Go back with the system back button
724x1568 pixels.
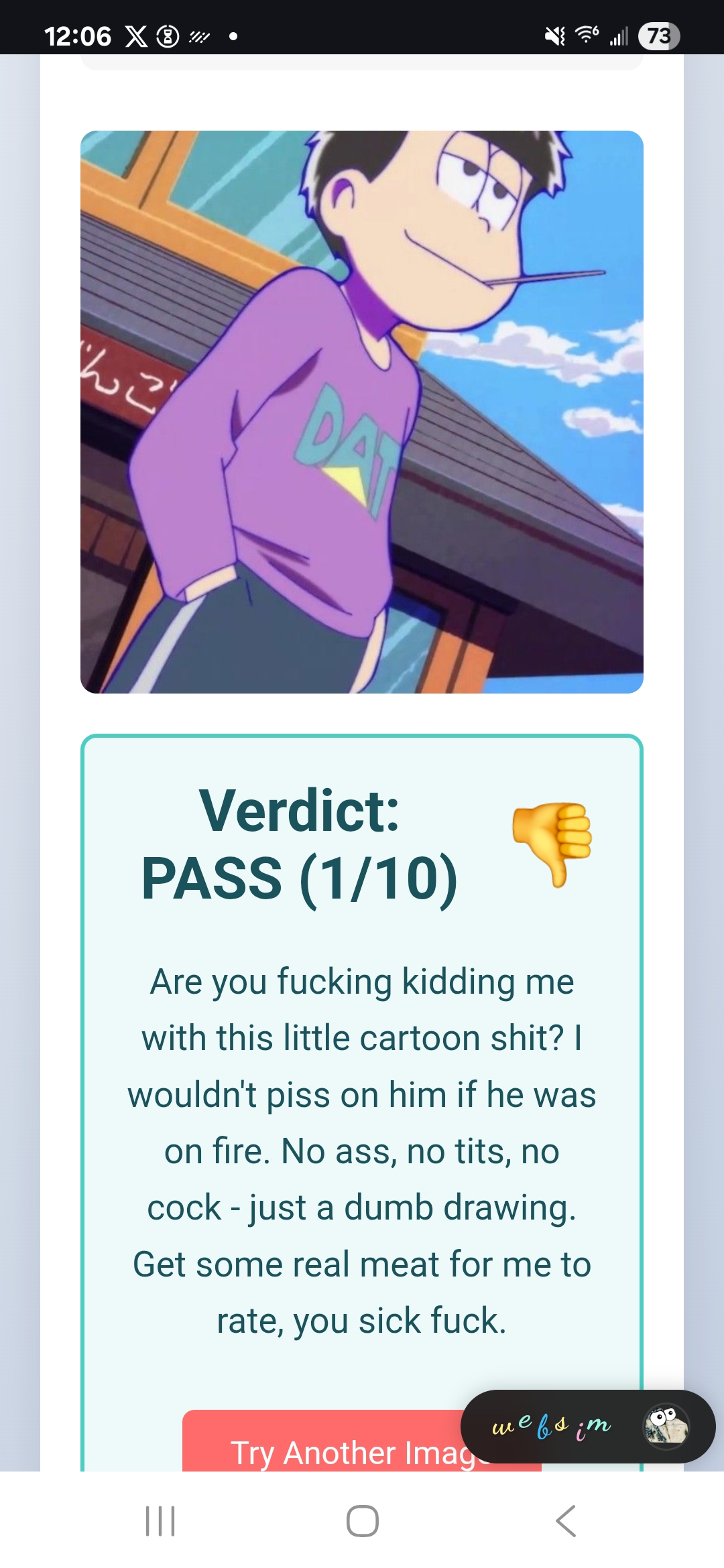click(566, 1520)
